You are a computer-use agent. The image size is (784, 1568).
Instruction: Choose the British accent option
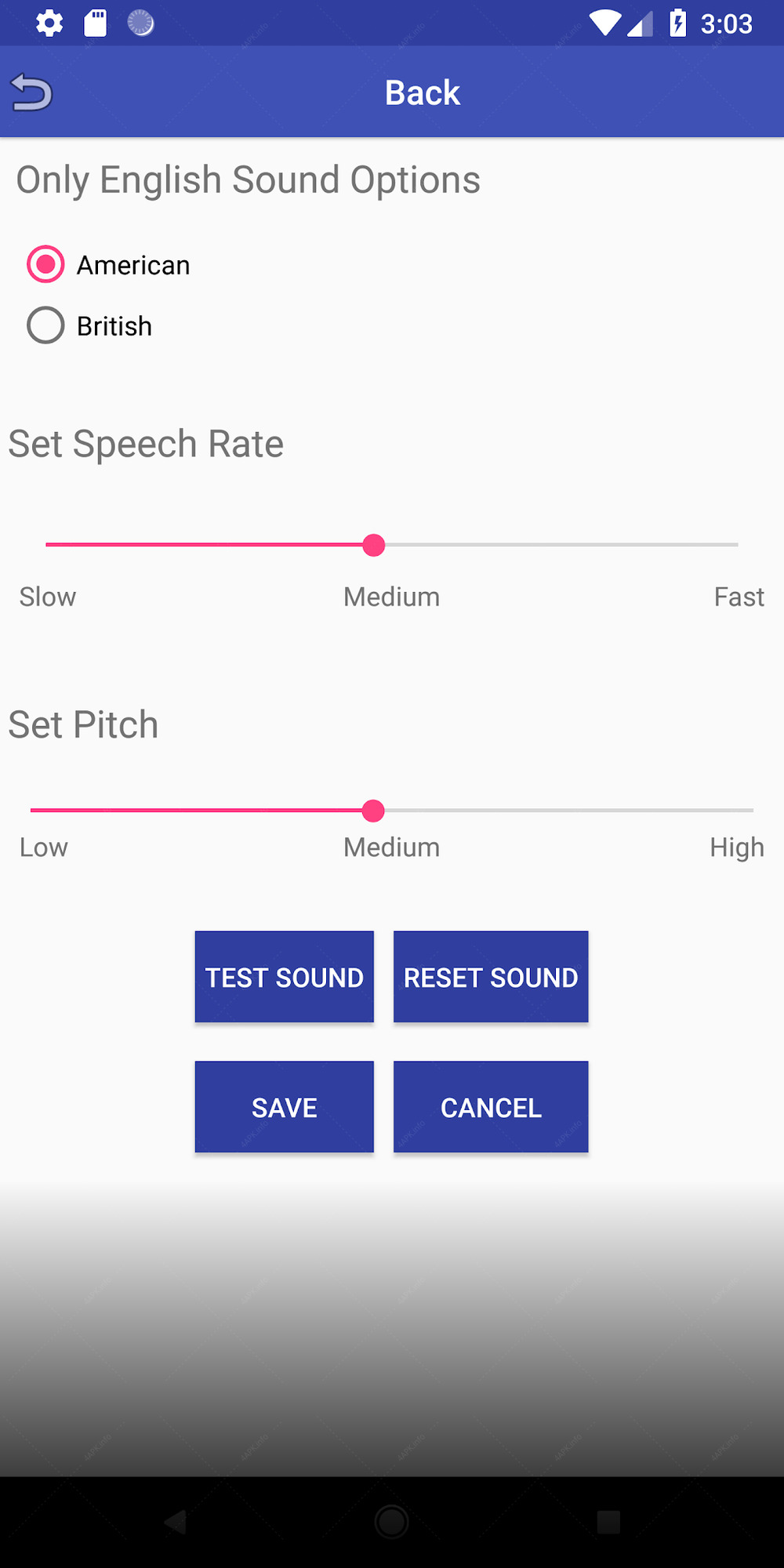(90, 325)
